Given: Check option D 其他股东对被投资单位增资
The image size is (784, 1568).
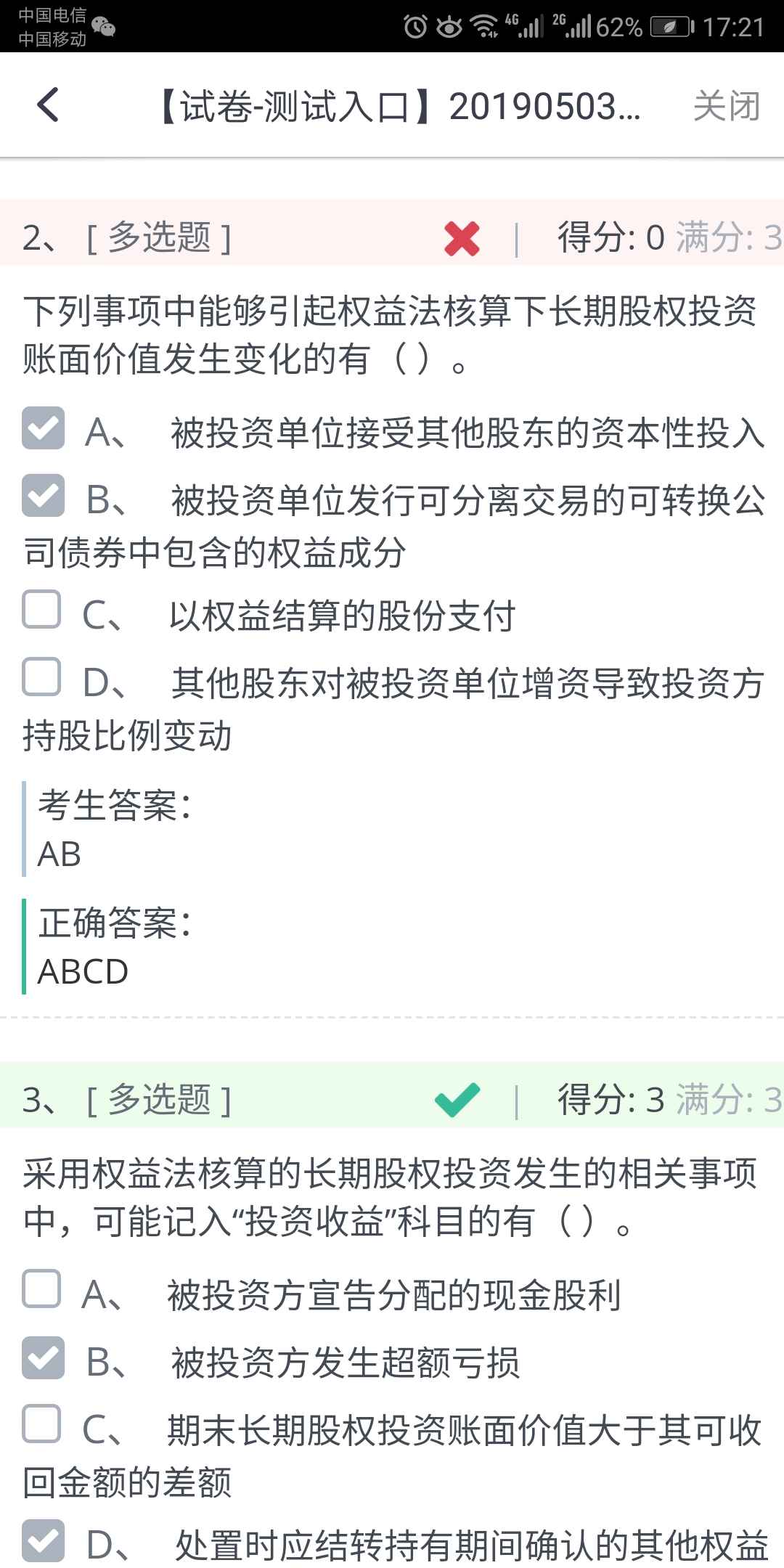Looking at the screenshot, I should (x=41, y=677).
